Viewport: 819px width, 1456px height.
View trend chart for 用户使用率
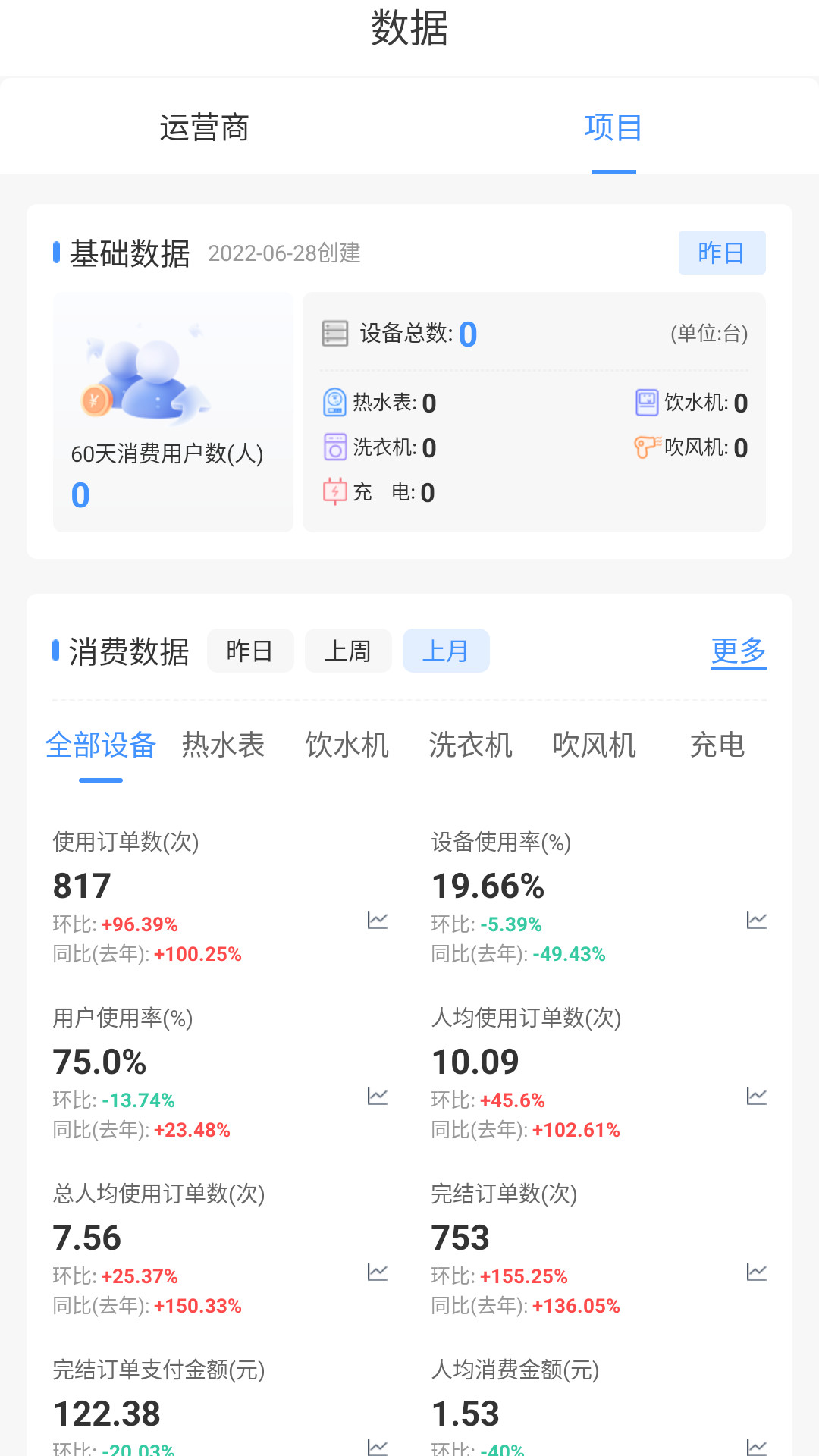coord(378,1097)
